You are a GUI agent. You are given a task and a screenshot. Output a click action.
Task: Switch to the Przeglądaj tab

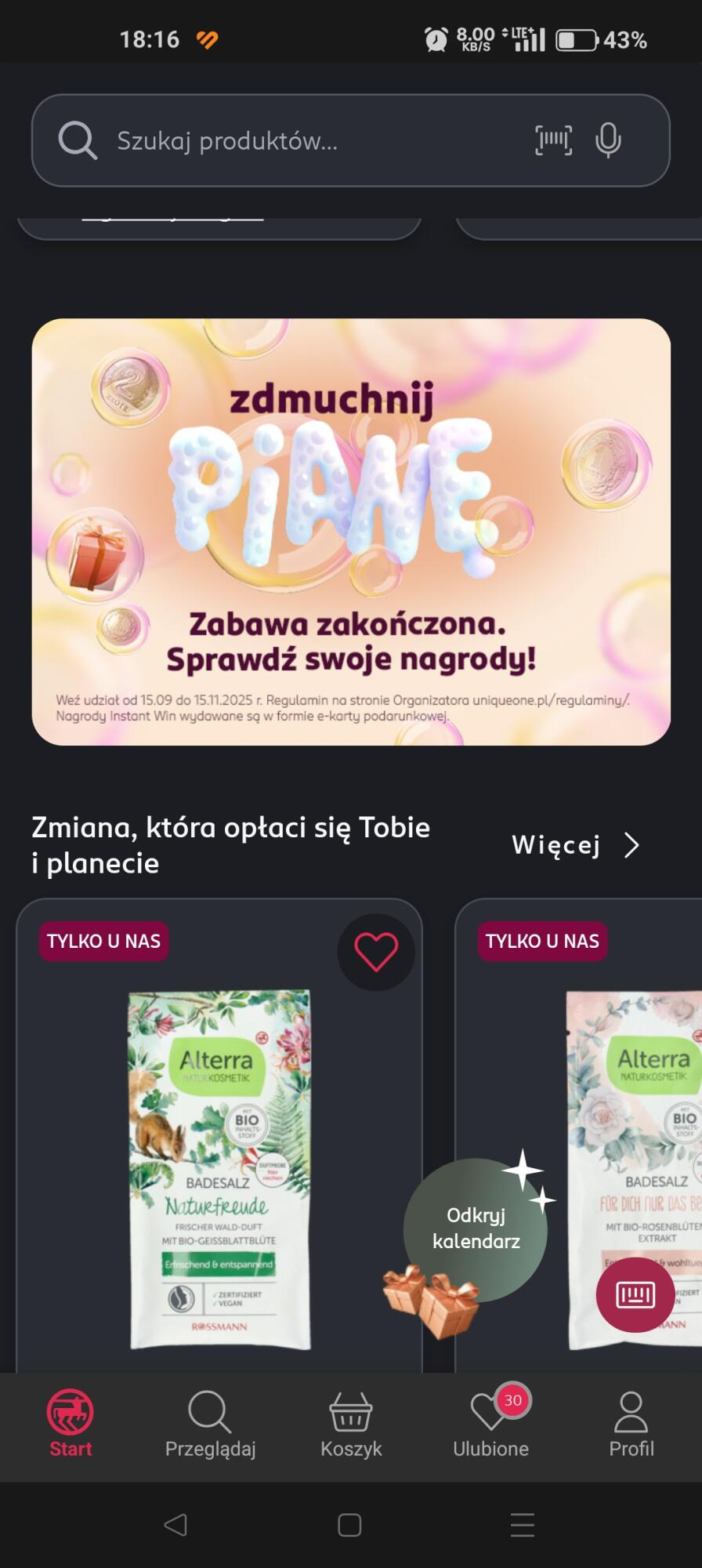pos(210,1425)
